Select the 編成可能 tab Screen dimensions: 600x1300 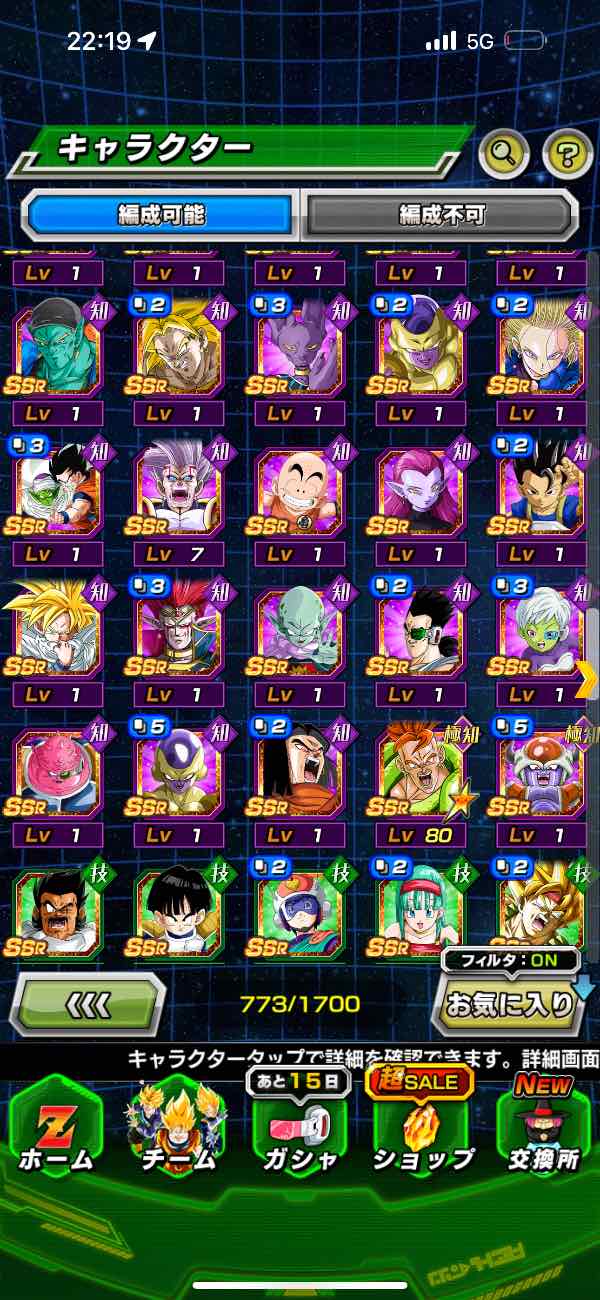click(x=160, y=214)
